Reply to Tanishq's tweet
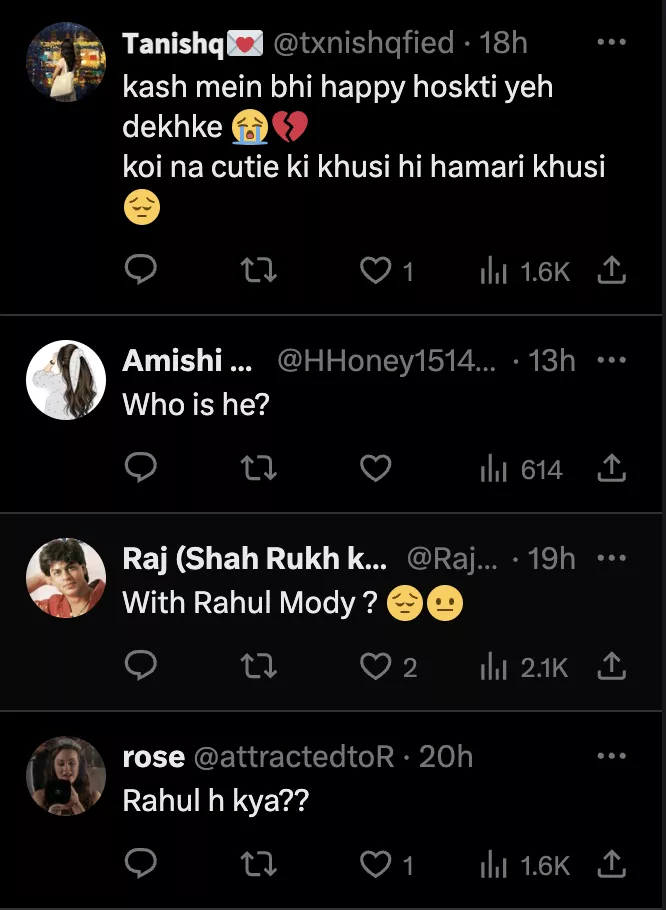 (x=141, y=270)
